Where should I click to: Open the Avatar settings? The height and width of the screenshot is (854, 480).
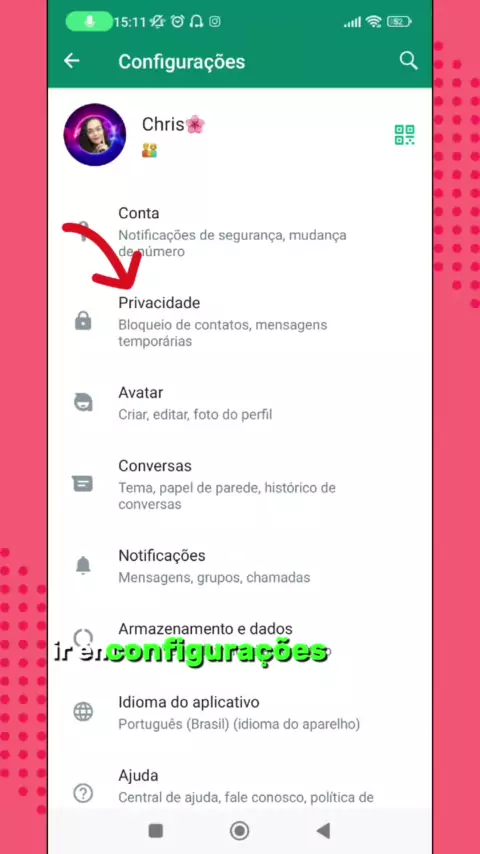240,403
